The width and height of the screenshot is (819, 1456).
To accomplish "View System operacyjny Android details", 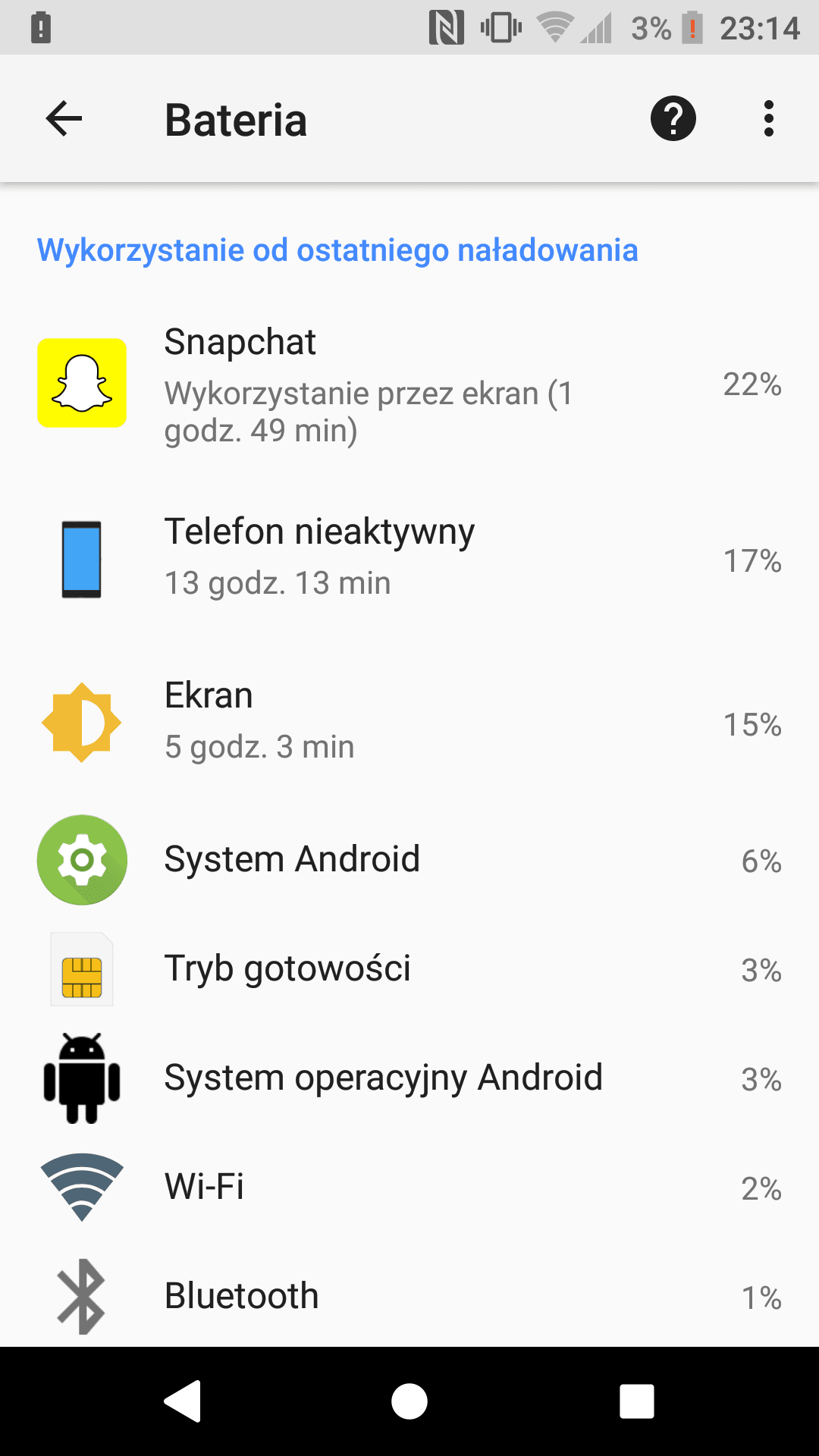I will coord(409,1078).
